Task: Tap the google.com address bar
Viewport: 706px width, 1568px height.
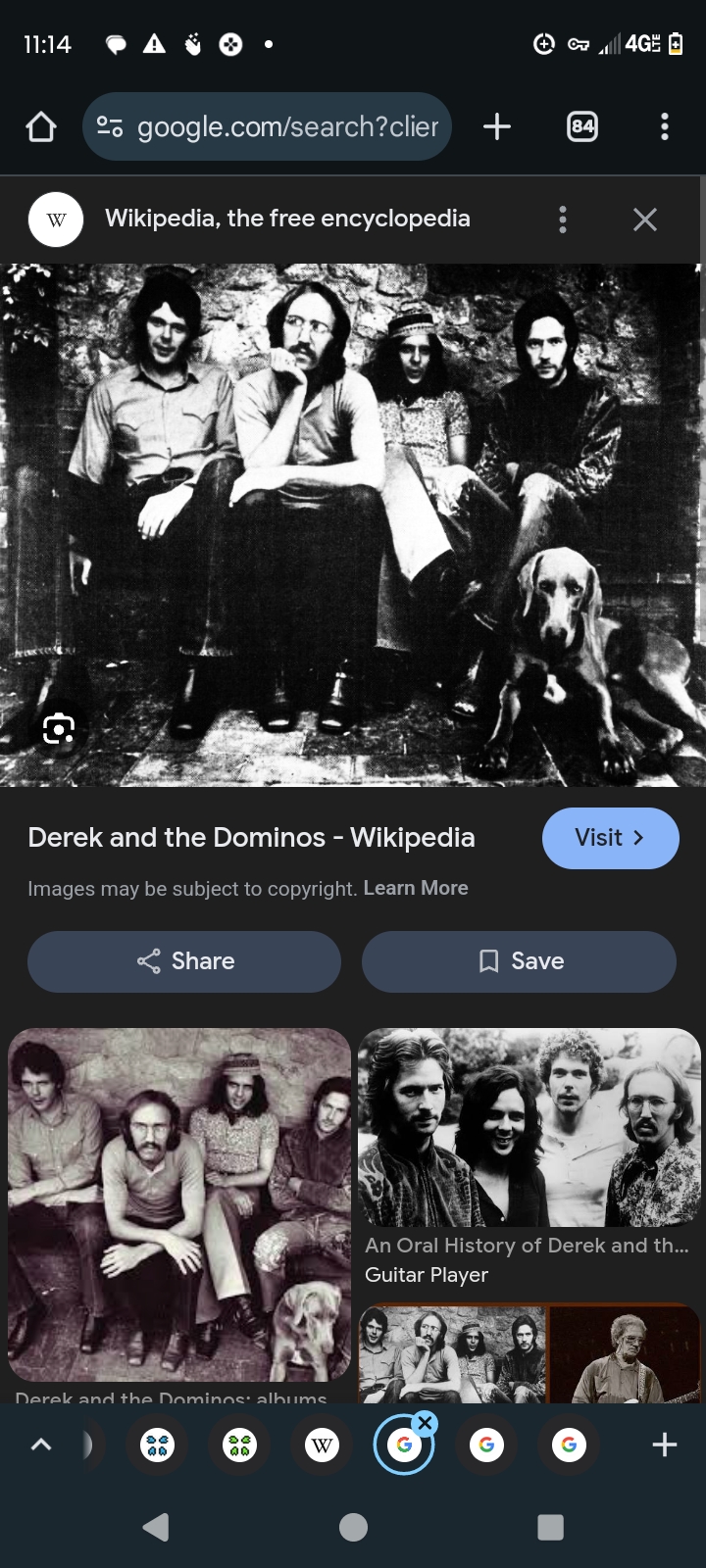Action: 267,126
